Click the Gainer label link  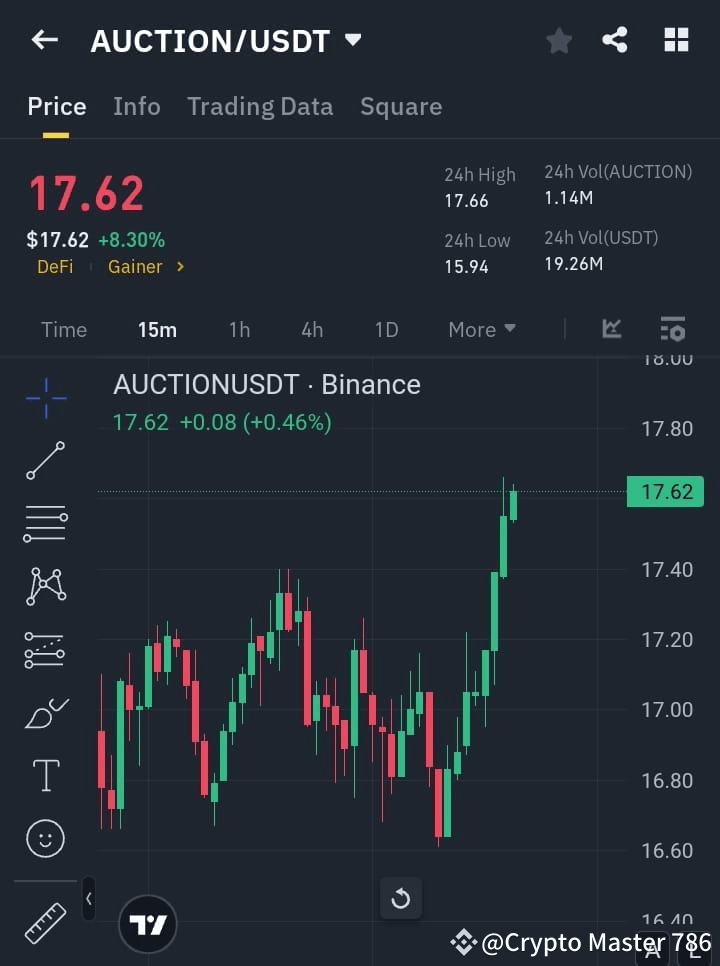(136, 267)
